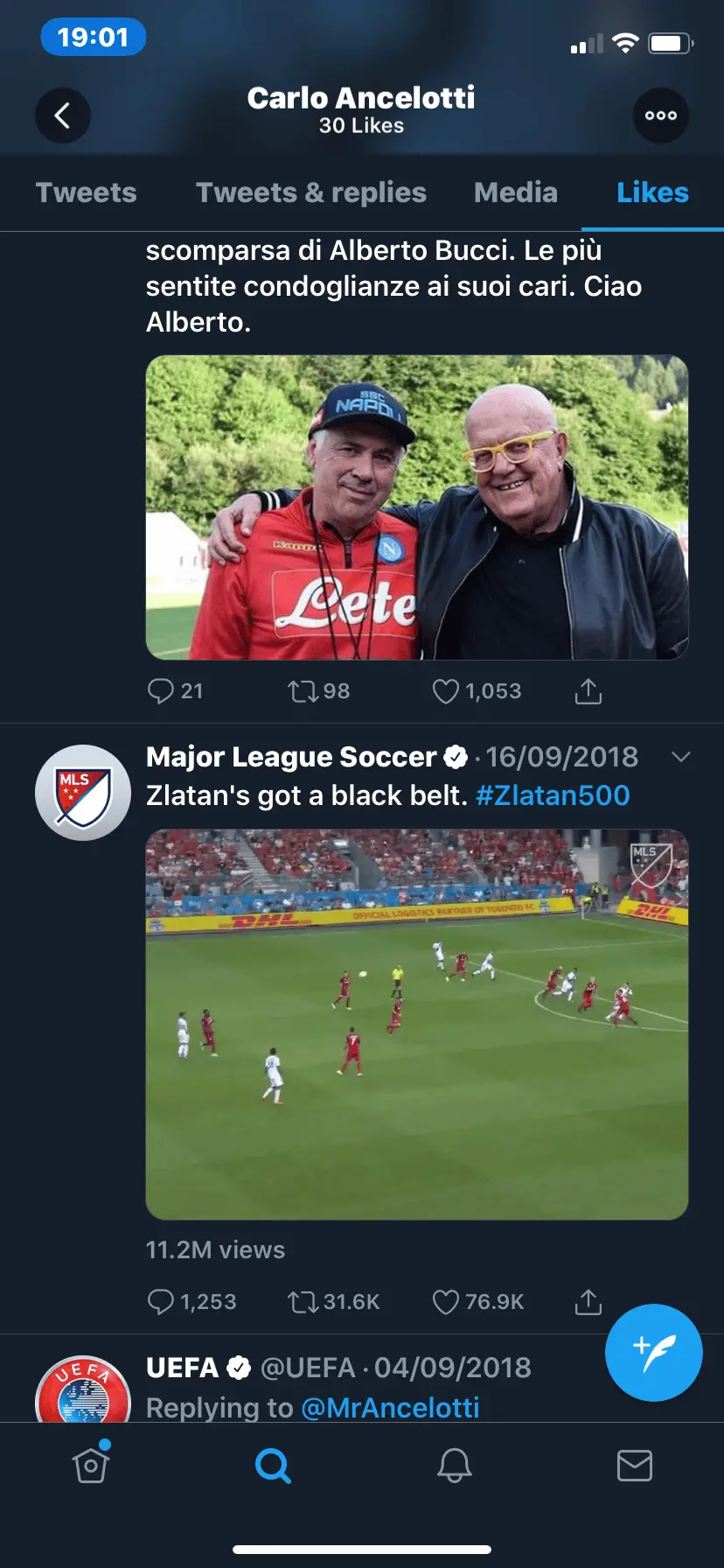Share the Alberto Bucci tweet
Screen dimensions: 724x1568
(588, 691)
